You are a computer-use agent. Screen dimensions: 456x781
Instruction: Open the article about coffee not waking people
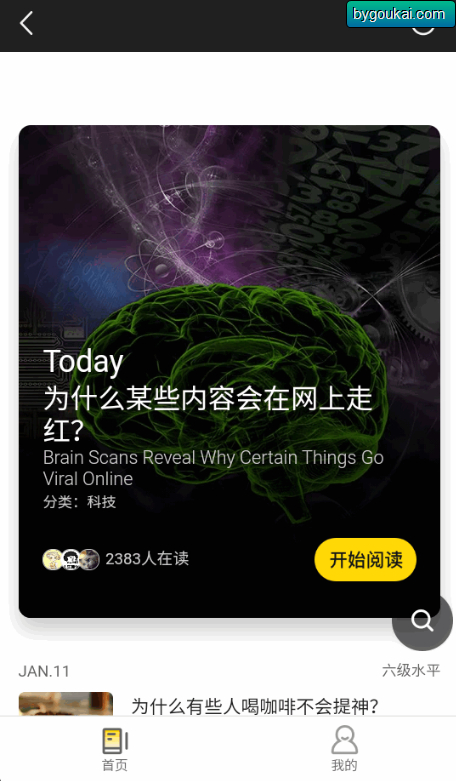pos(255,706)
